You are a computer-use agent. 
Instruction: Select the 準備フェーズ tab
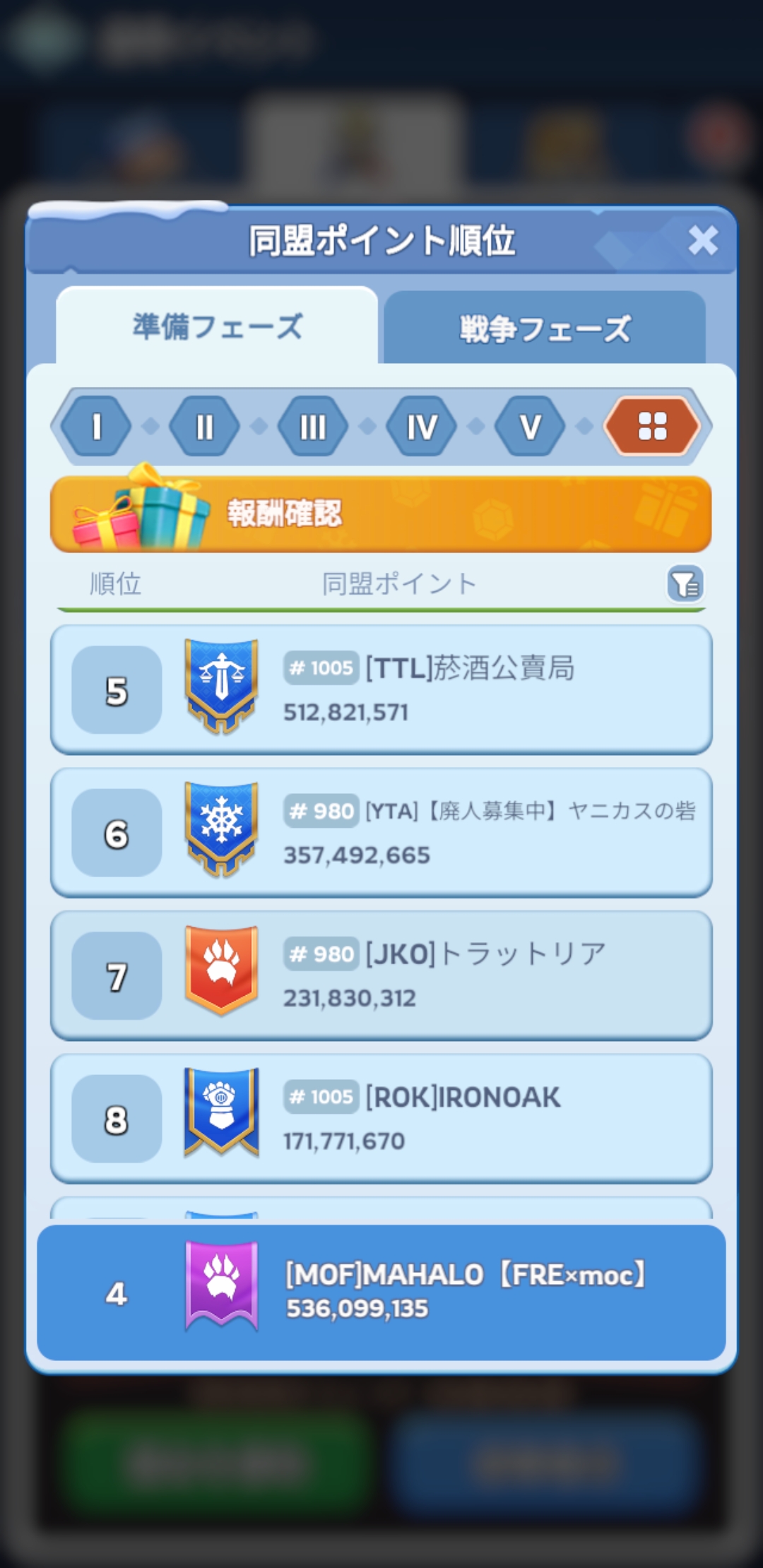pyautogui.click(x=217, y=326)
